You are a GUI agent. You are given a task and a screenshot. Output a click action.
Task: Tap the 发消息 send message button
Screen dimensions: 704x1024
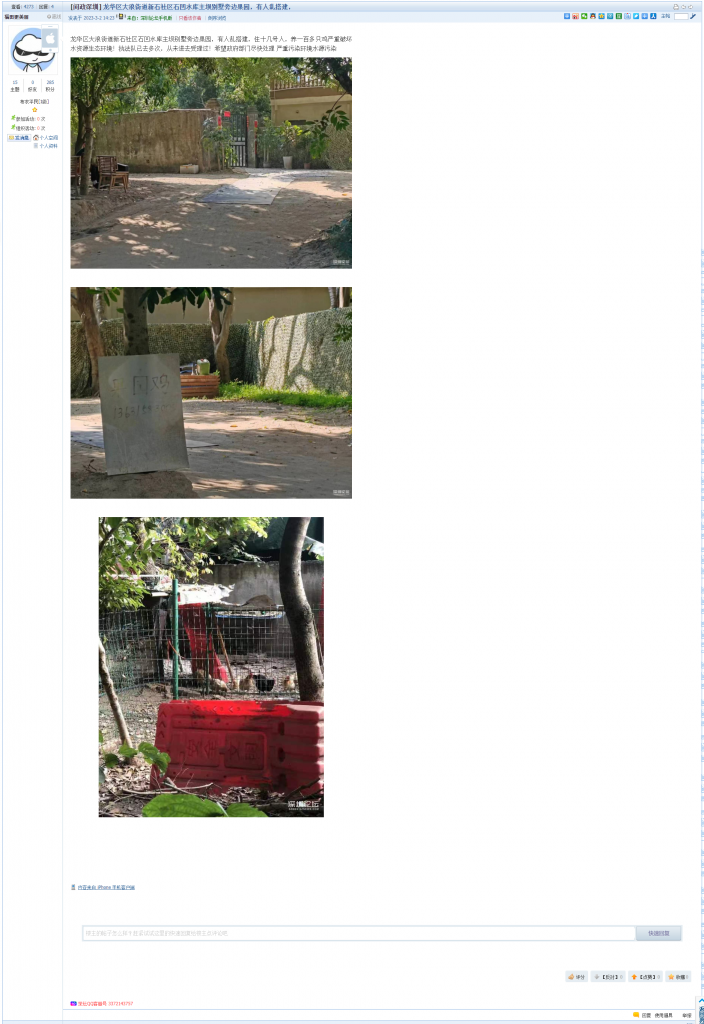(x=20, y=137)
